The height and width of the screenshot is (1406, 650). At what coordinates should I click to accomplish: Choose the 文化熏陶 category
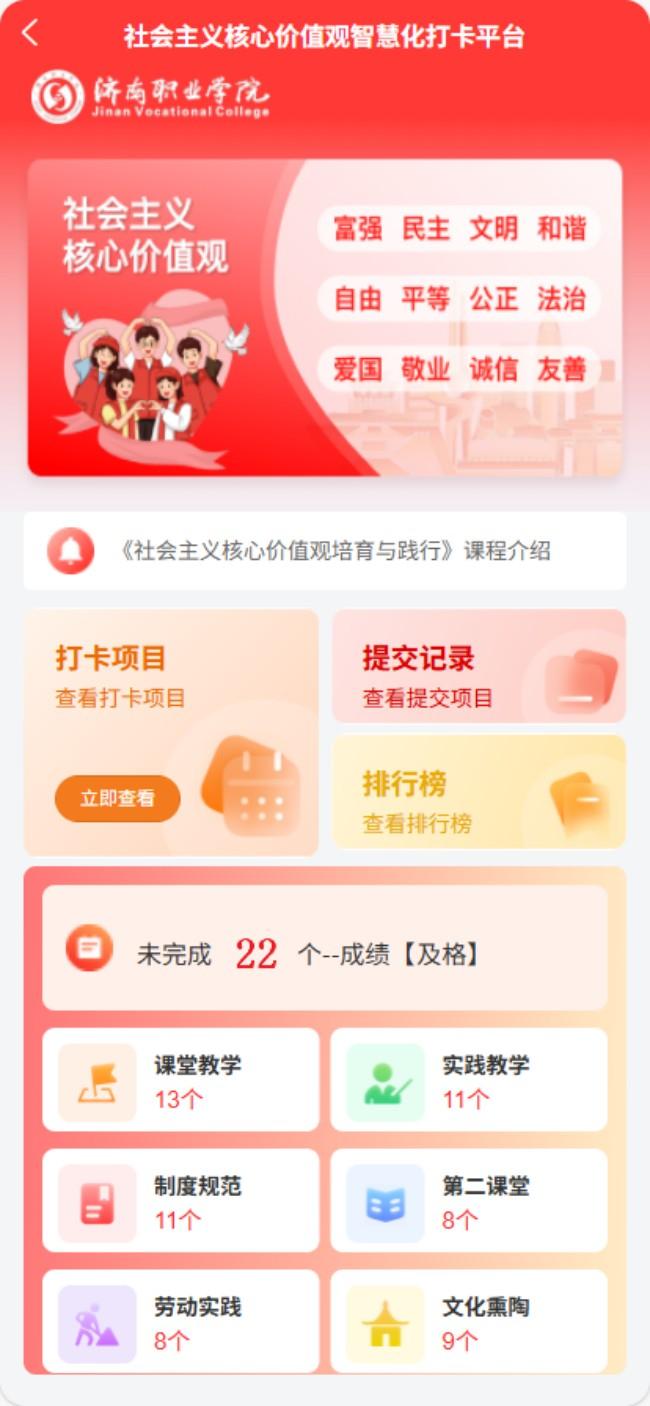tap(468, 1322)
